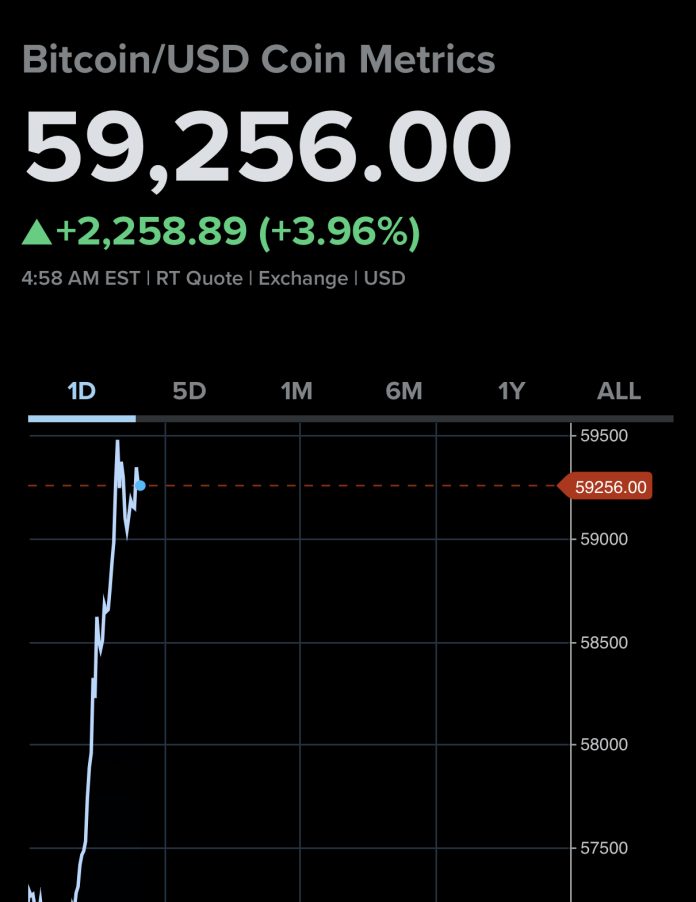View the ALL time chart range
The image size is (696, 902).
[x=618, y=391]
